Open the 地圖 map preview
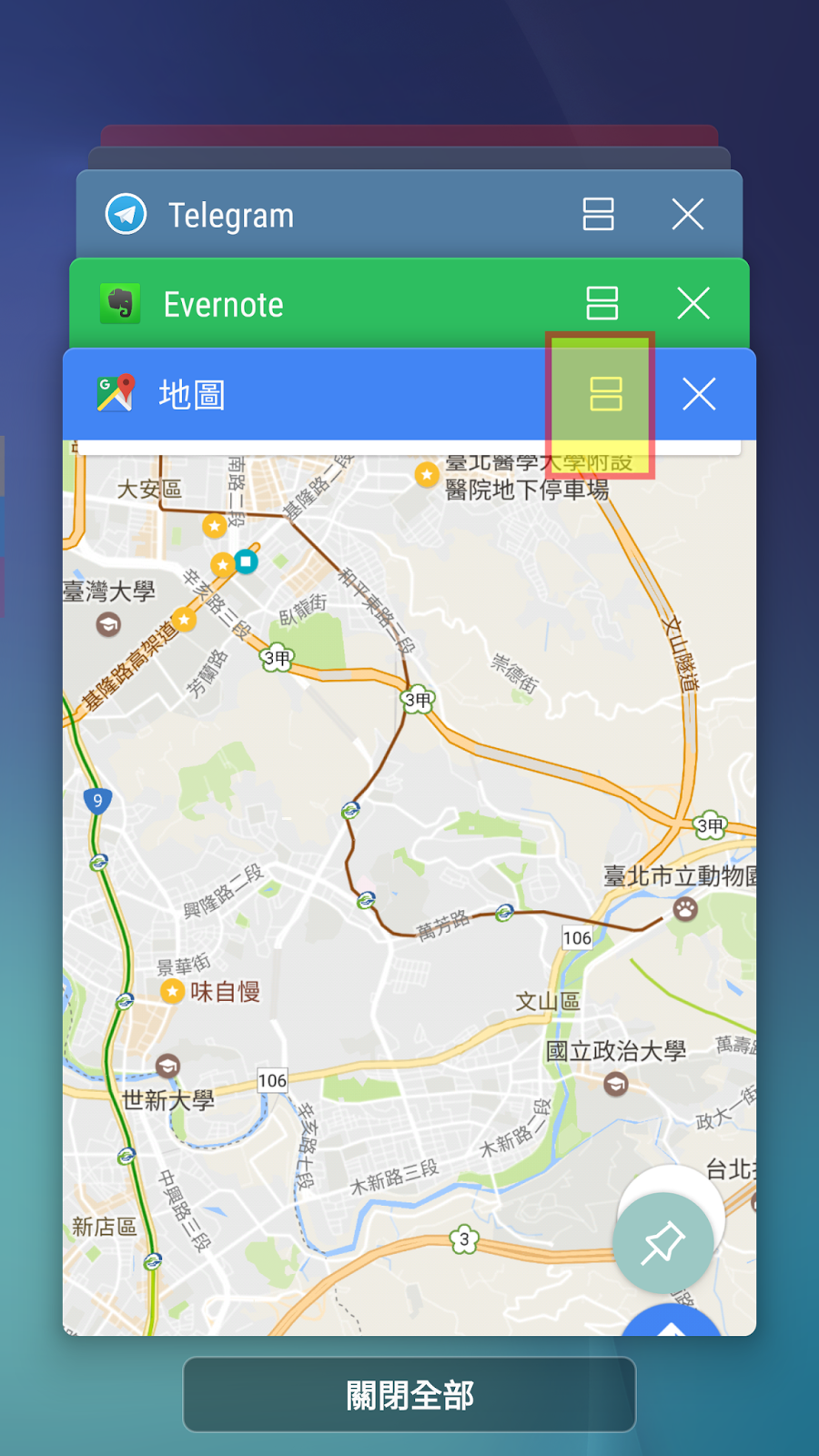Image resolution: width=819 pixels, height=1456 pixels. (409, 887)
